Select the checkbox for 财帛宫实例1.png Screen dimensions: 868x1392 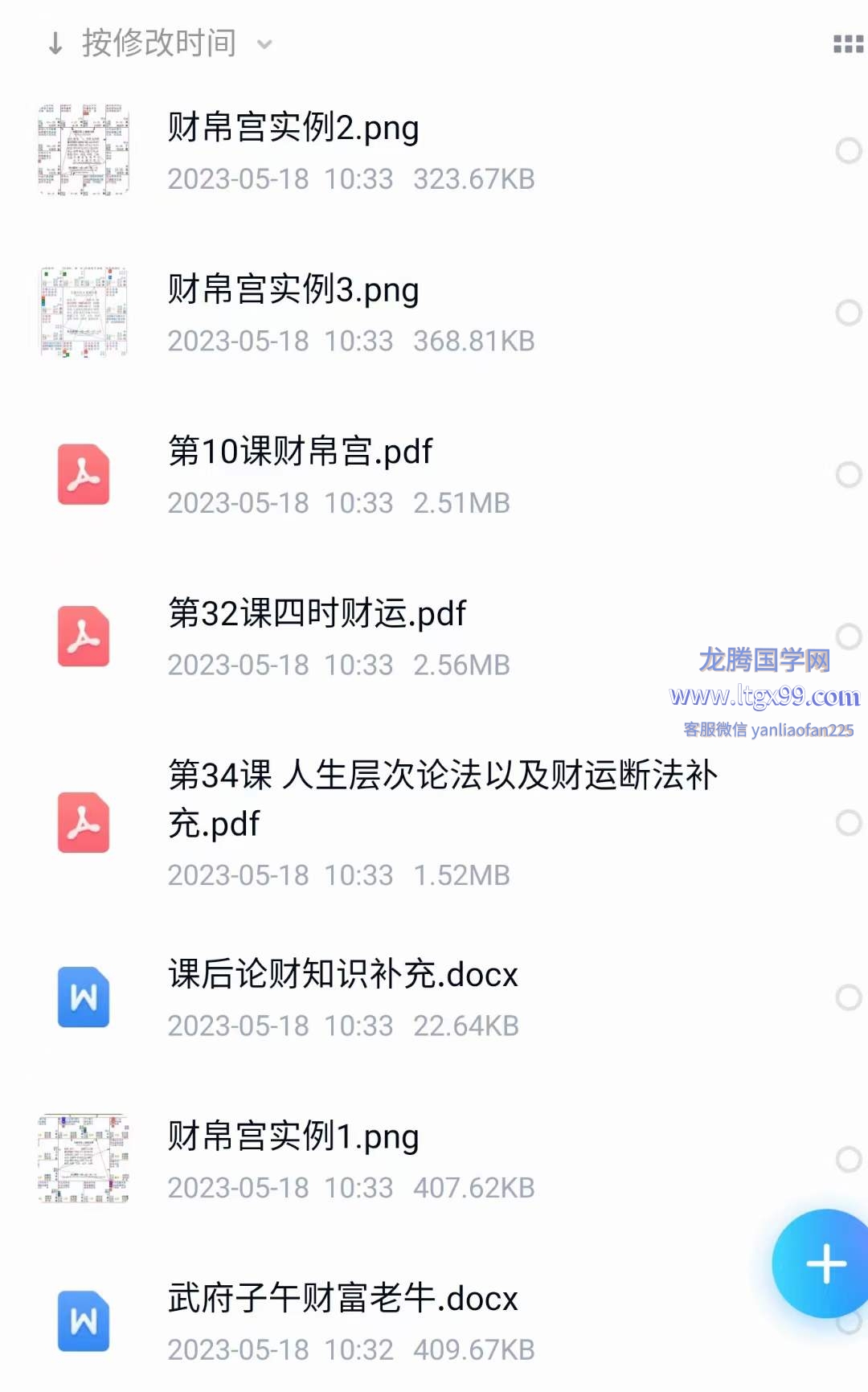point(848,1159)
